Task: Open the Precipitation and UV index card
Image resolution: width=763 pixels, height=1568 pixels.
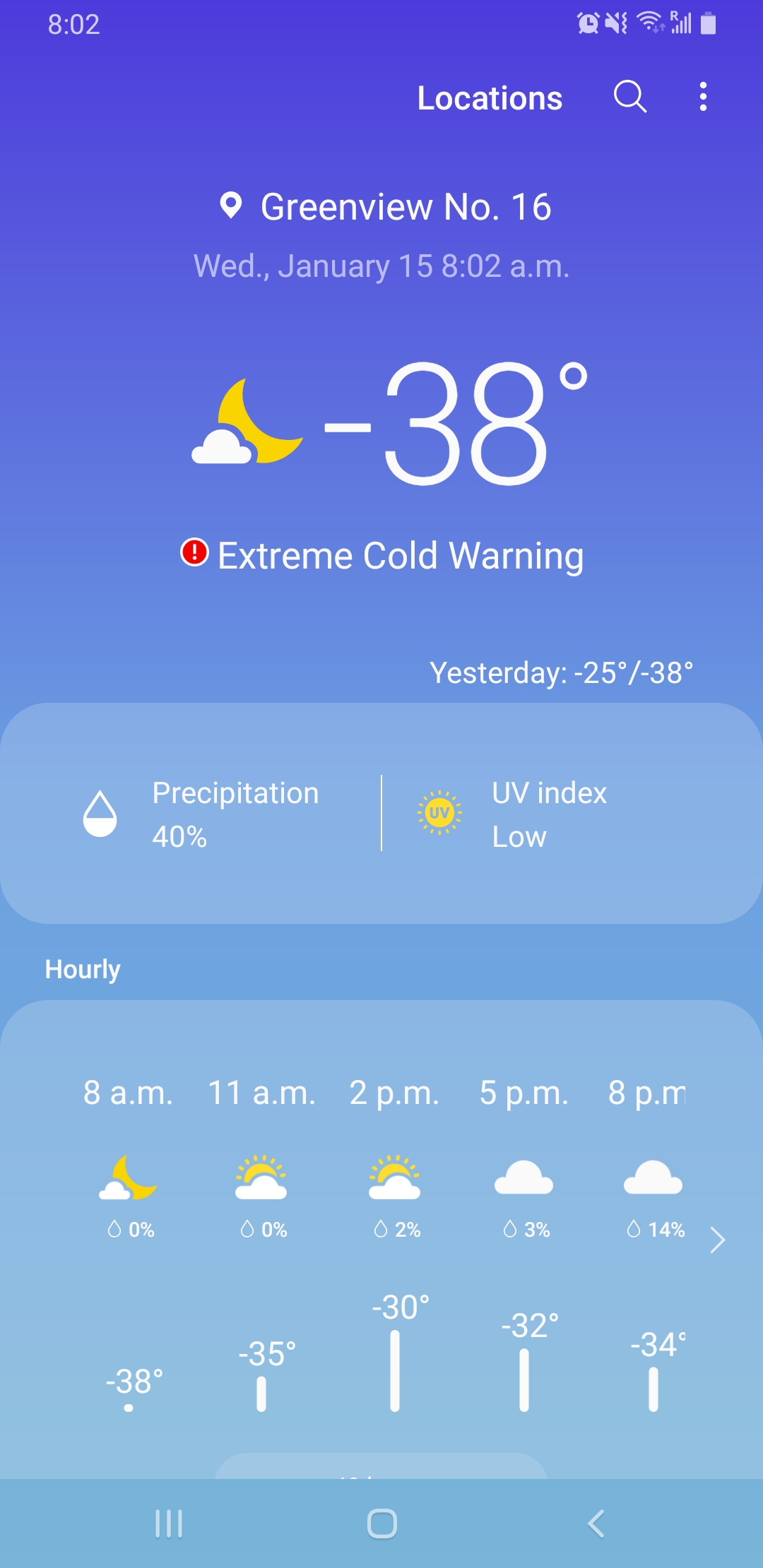Action: [x=381, y=813]
